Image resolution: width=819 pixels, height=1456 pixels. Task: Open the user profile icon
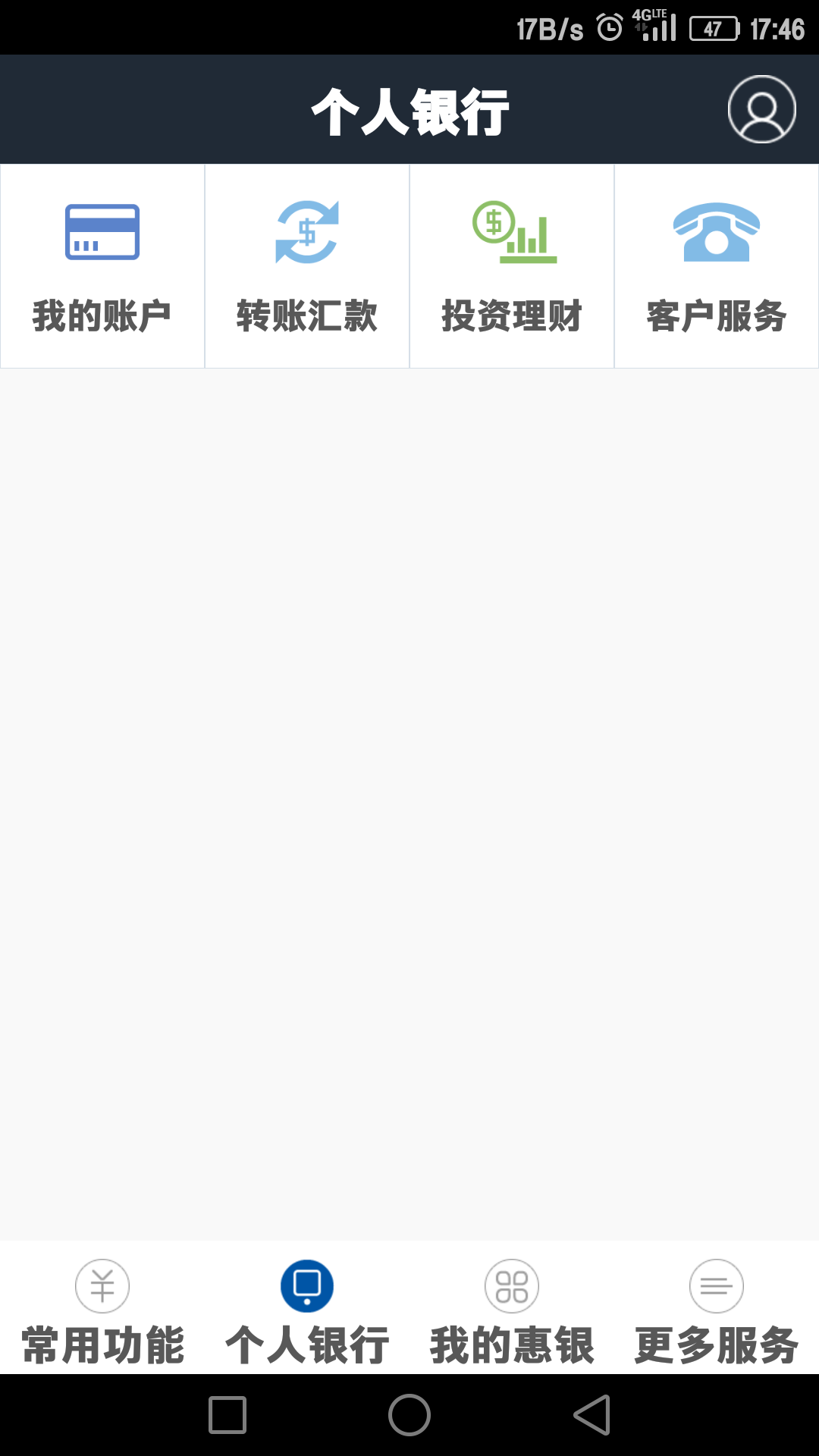pyautogui.click(x=761, y=109)
